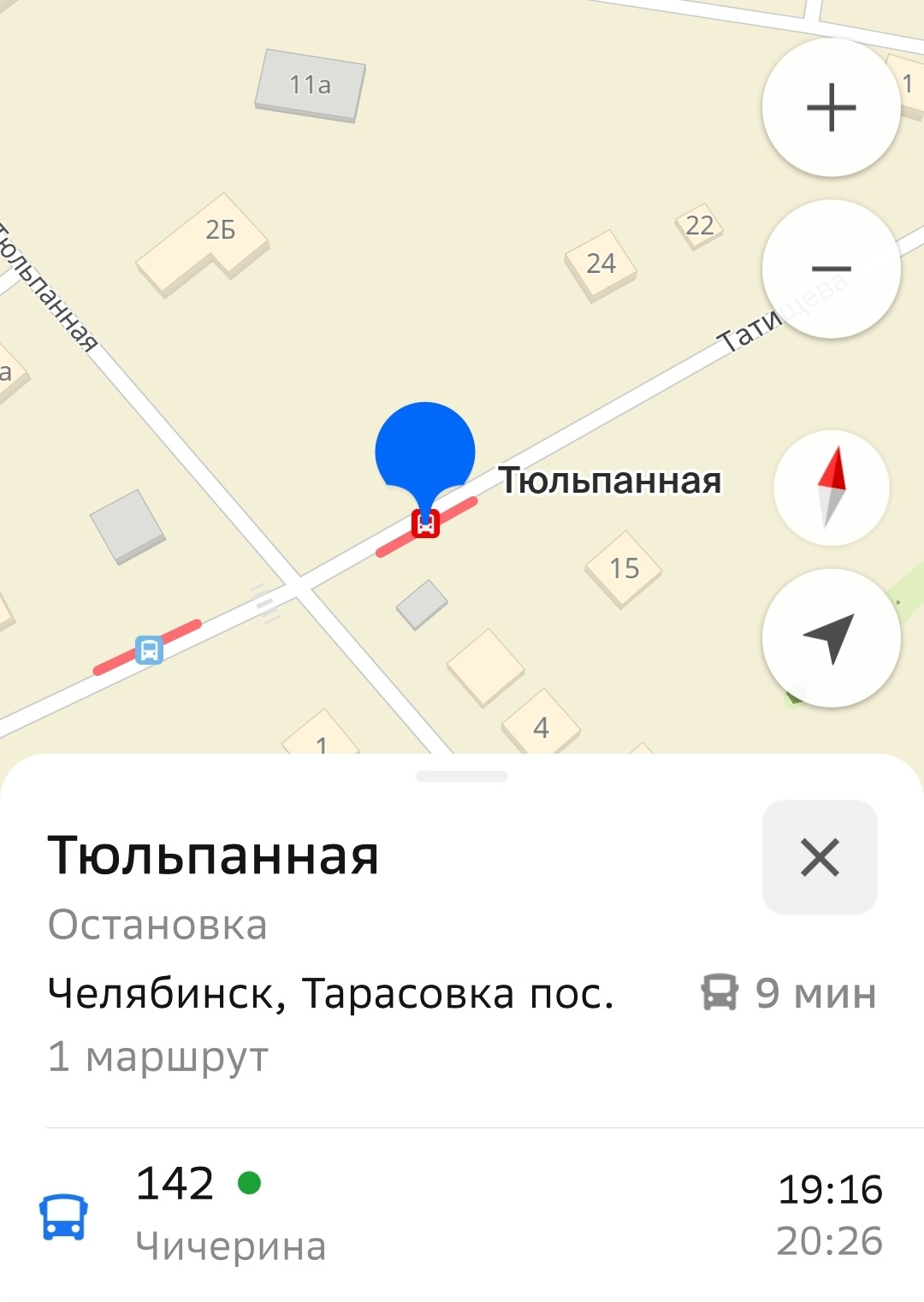Close the Тюльпанная stop card

pos(819,857)
